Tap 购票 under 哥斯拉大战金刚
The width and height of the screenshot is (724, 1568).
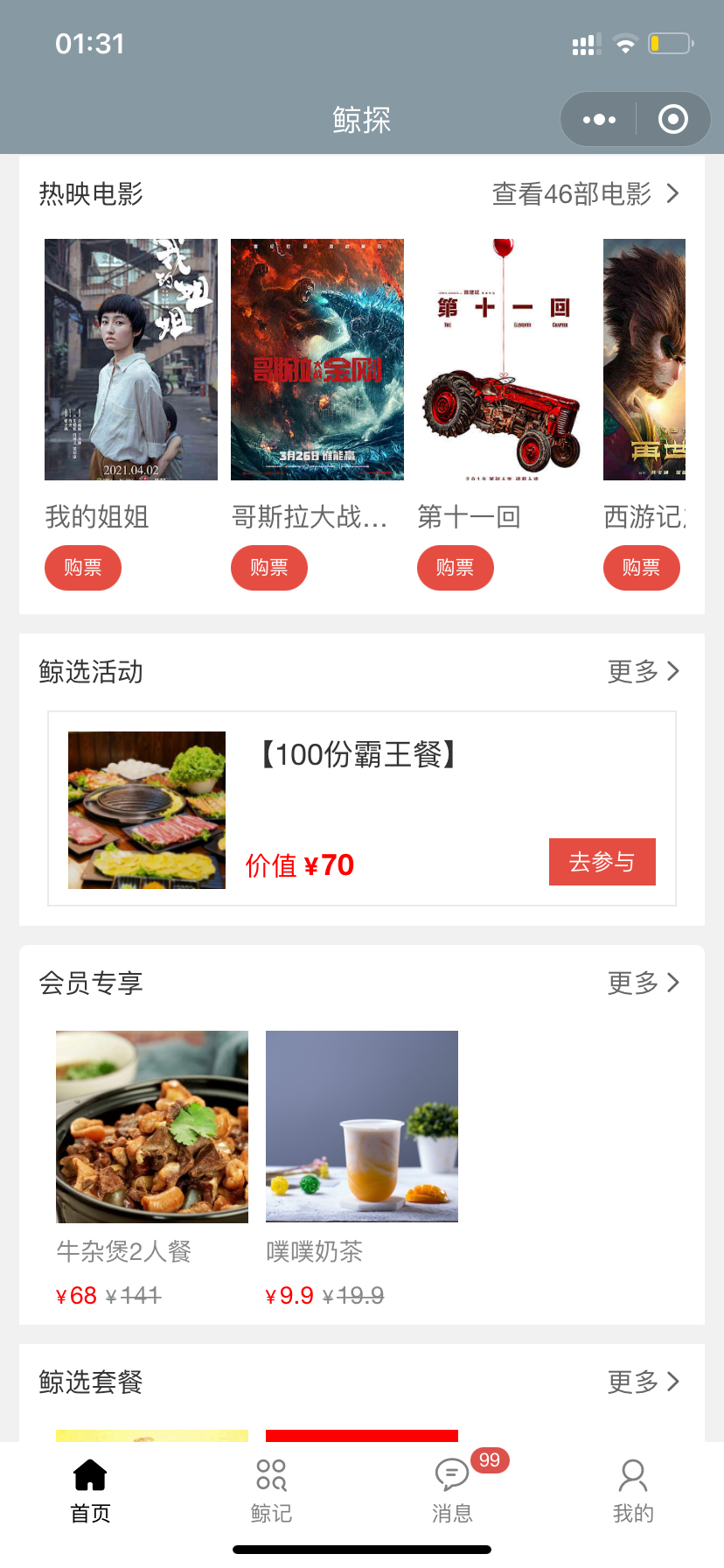[x=269, y=568]
